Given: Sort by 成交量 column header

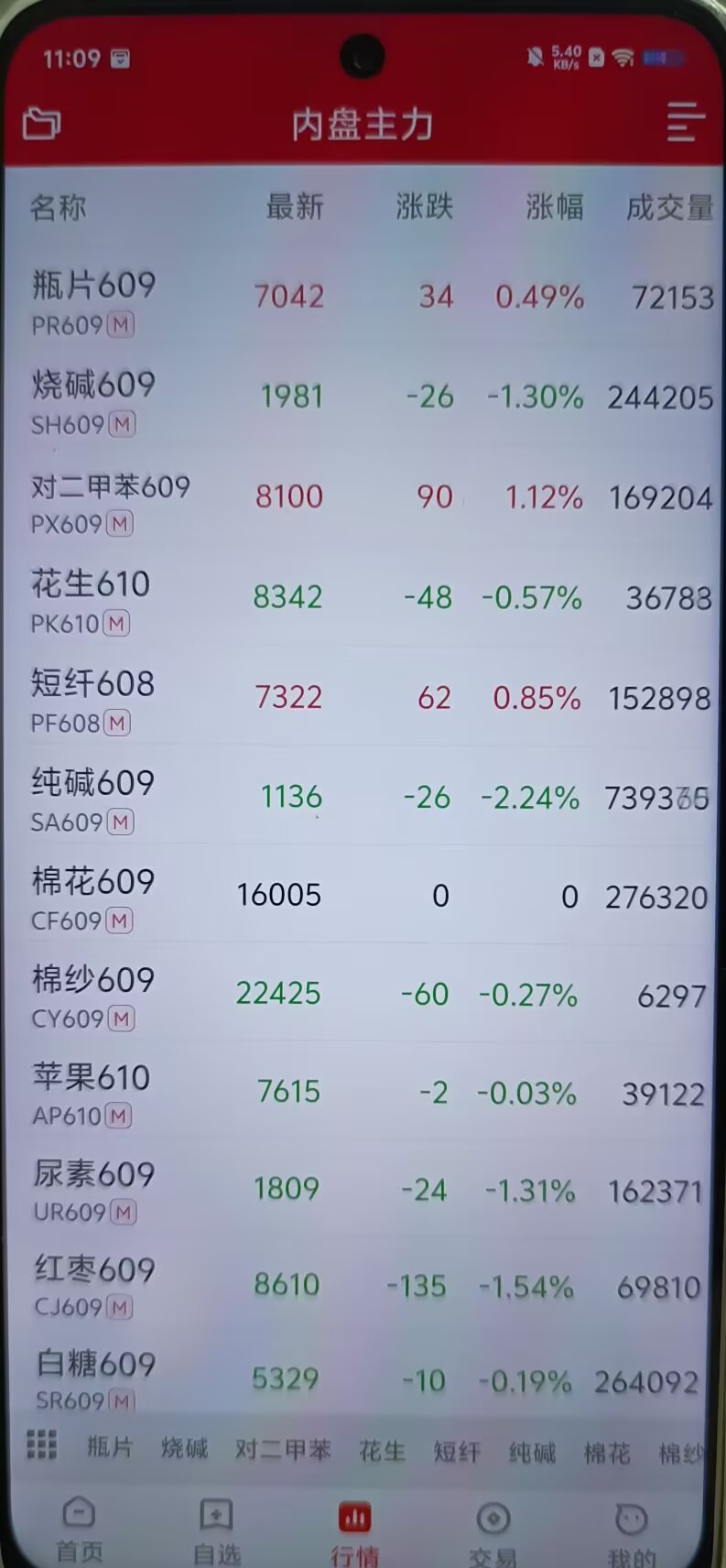Looking at the screenshot, I should click(669, 208).
